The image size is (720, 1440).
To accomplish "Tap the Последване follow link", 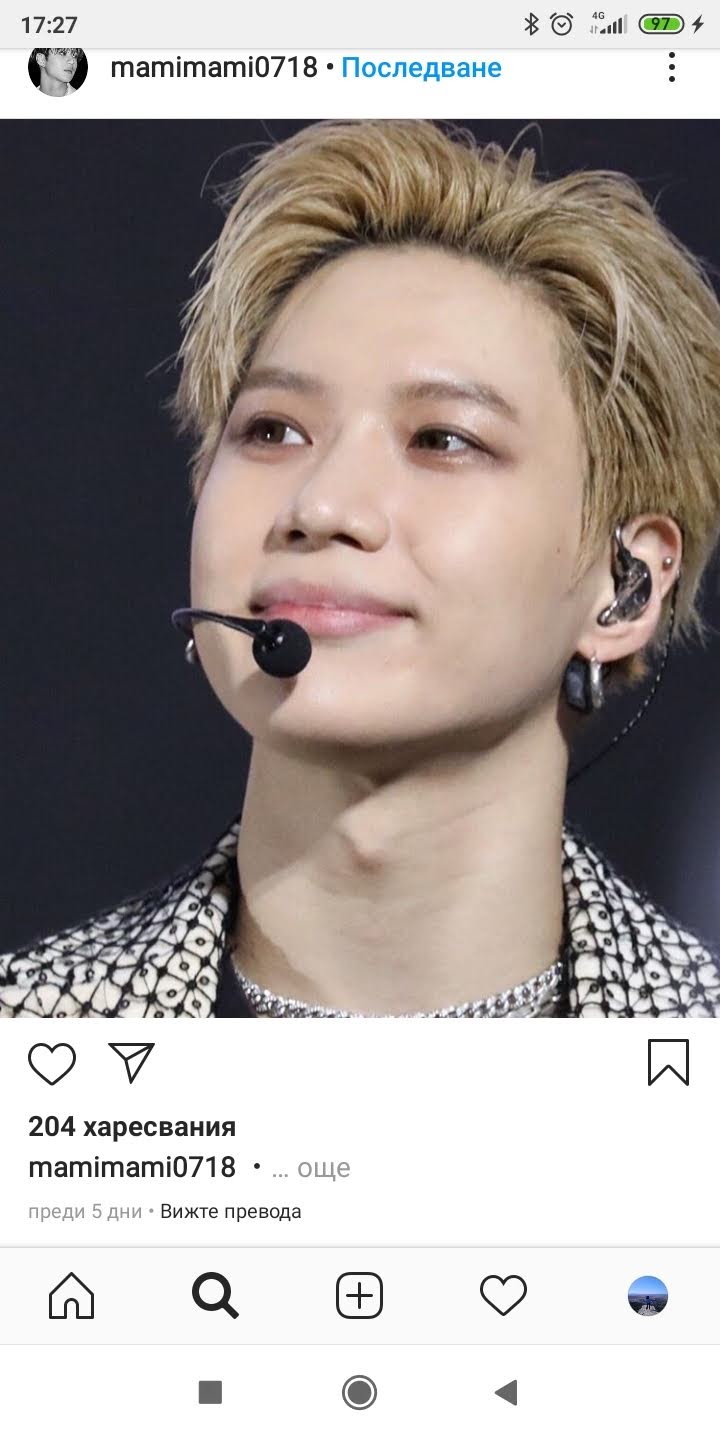I will [x=421, y=68].
